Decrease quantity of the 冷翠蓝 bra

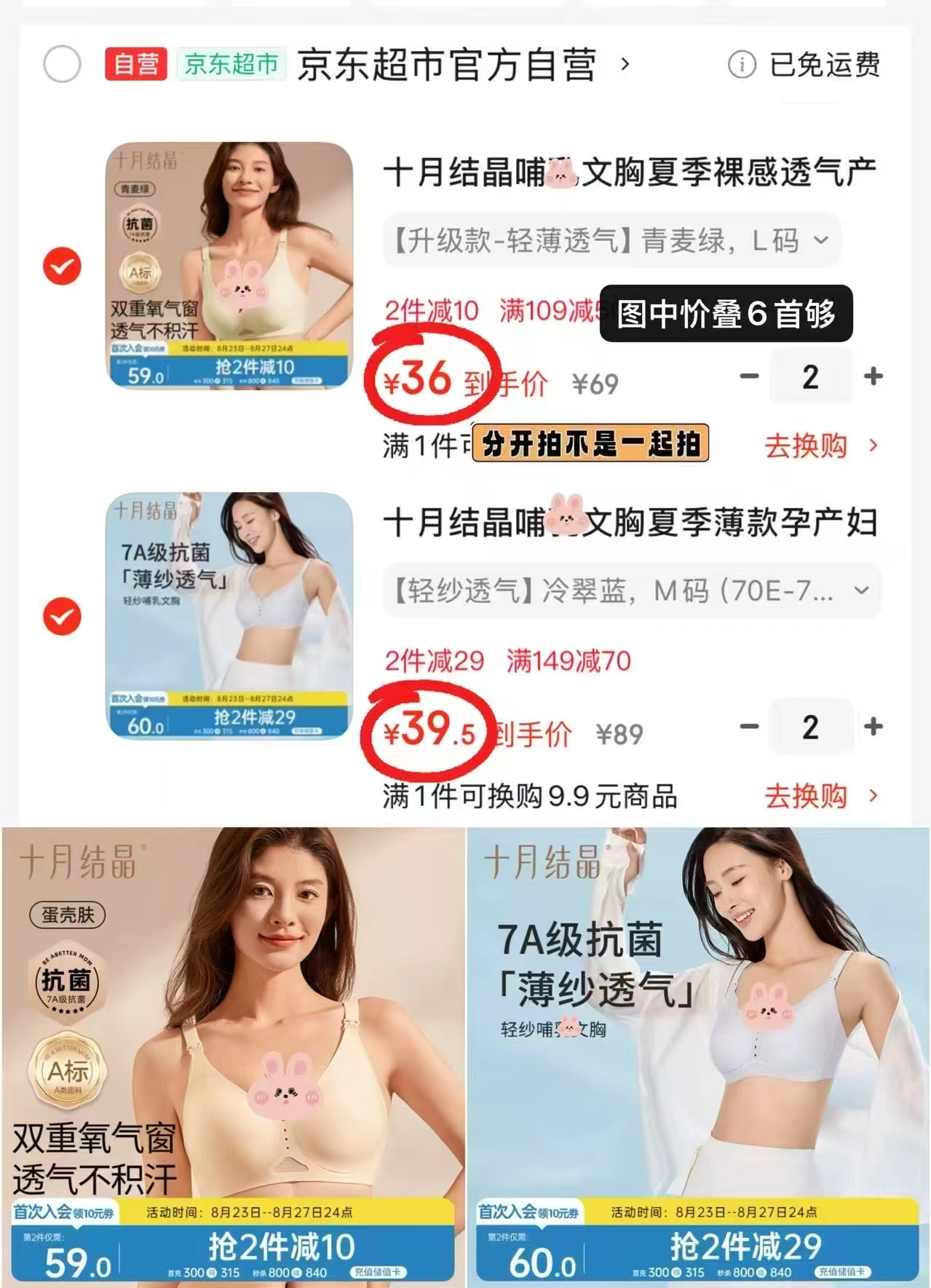748,727
